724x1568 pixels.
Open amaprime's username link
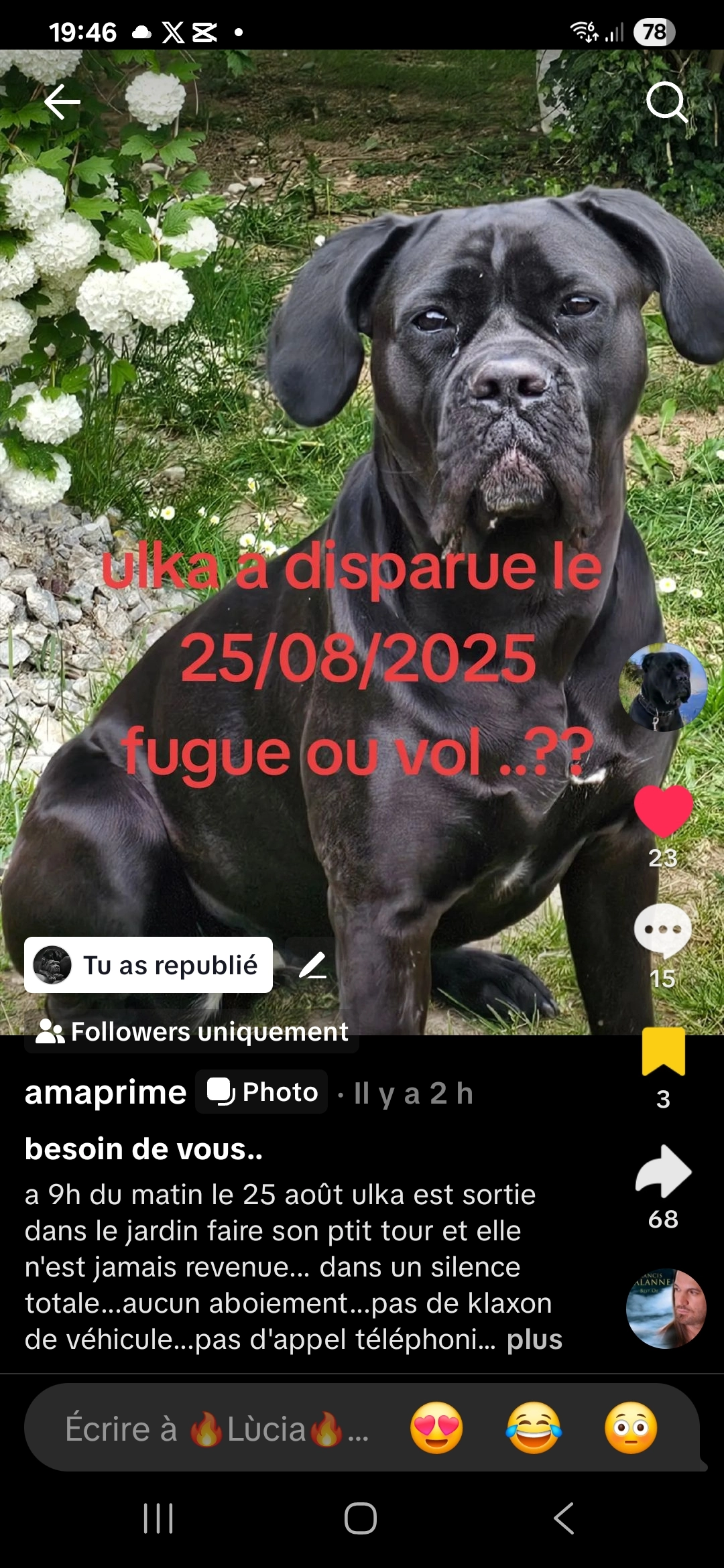click(105, 1092)
